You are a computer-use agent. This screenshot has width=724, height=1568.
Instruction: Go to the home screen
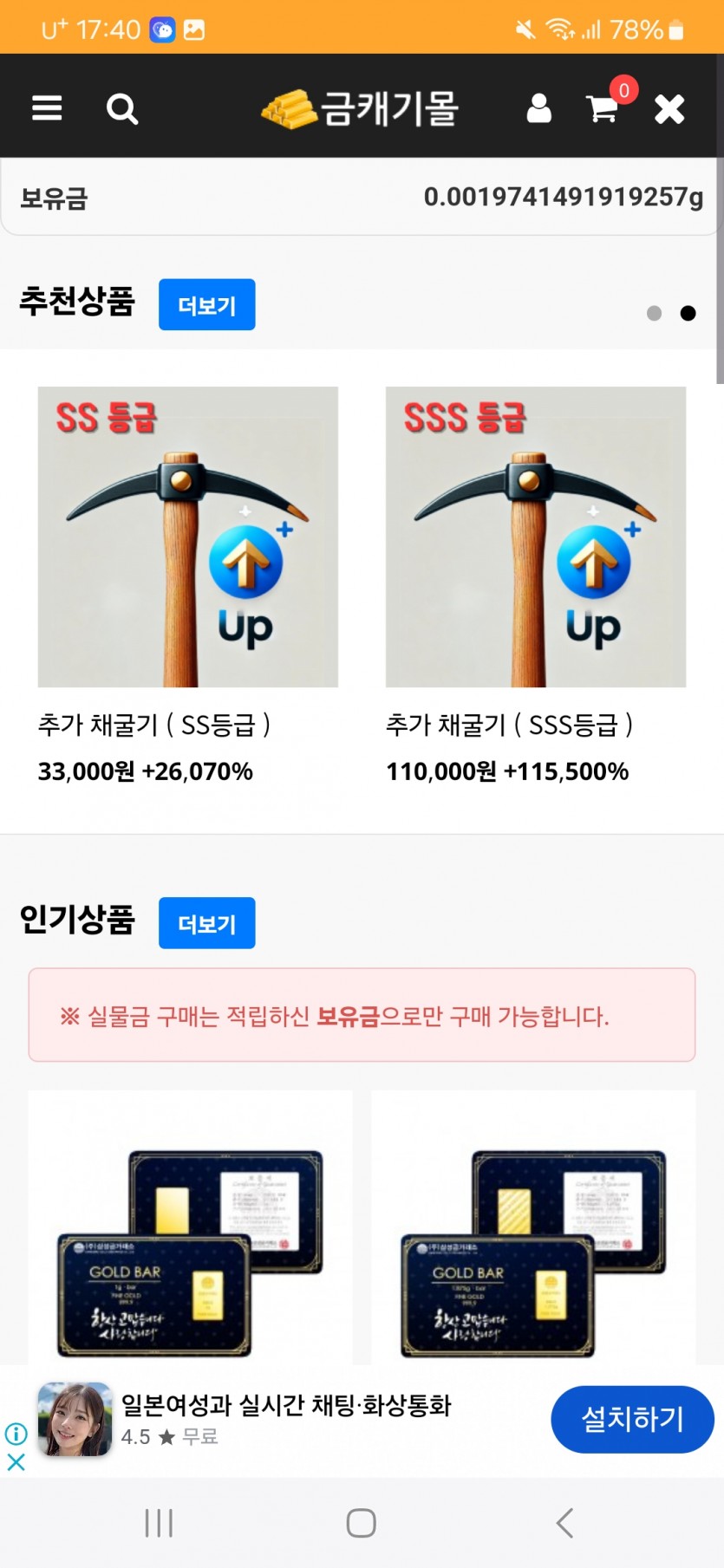coord(361,1523)
